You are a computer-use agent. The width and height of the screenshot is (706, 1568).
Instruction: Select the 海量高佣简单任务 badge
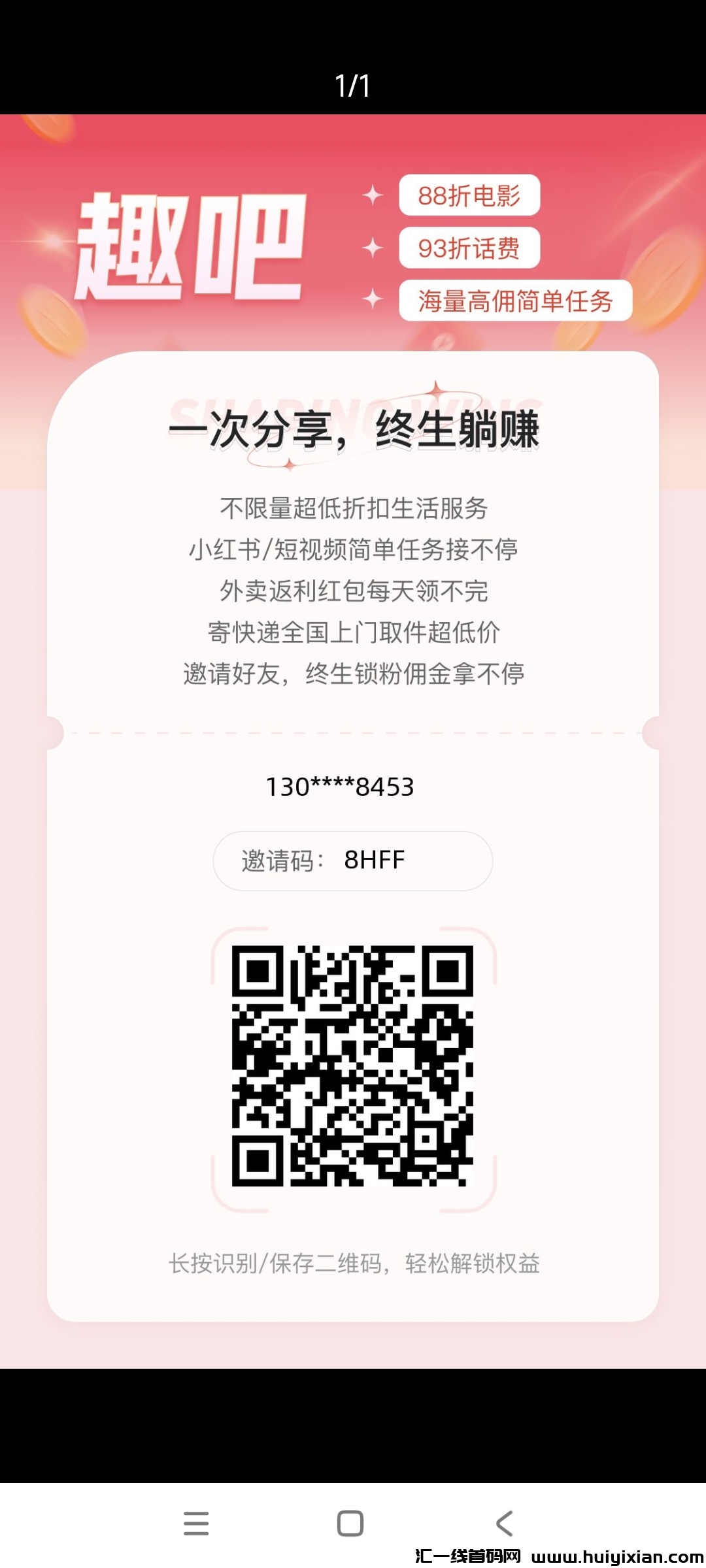(516, 301)
